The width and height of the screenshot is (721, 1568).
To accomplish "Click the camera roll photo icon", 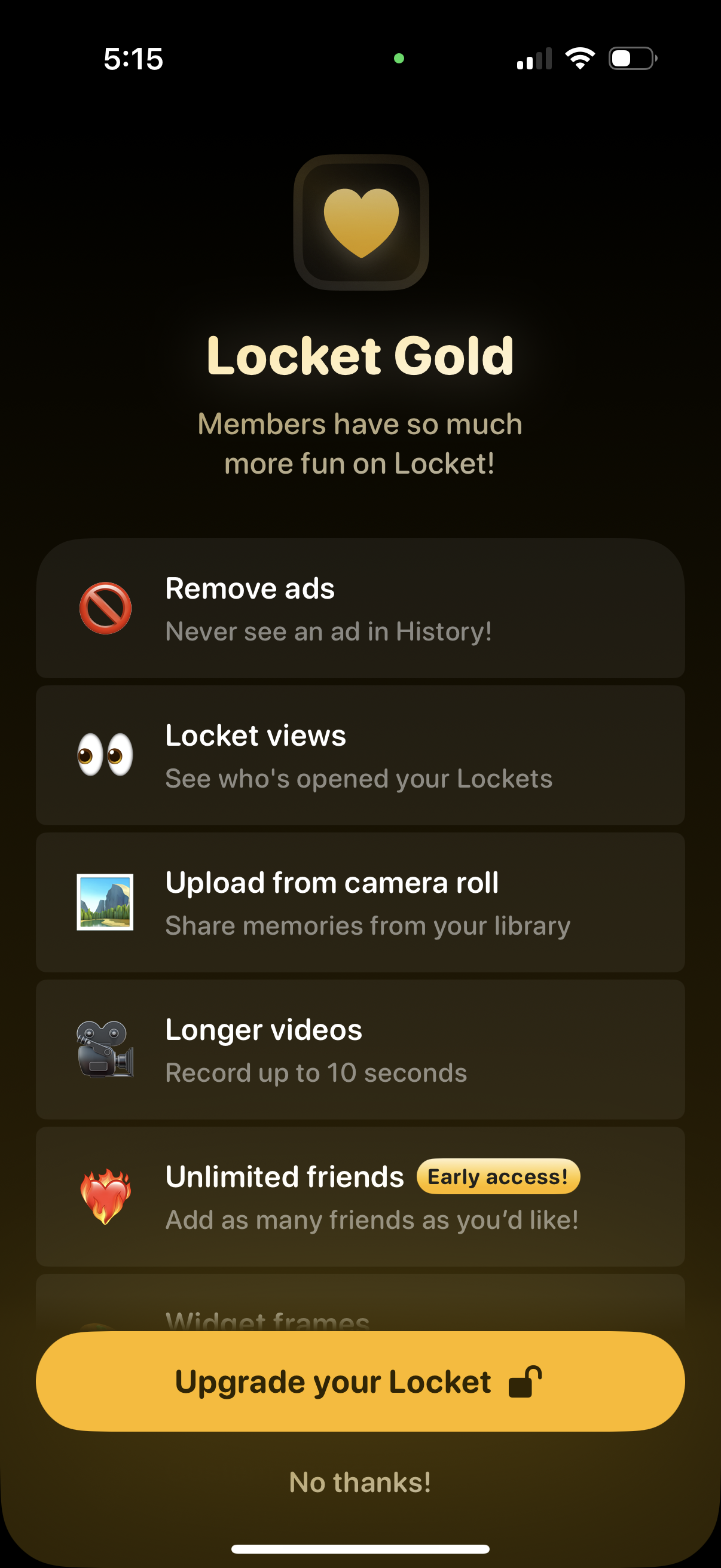I will tap(105, 903).
